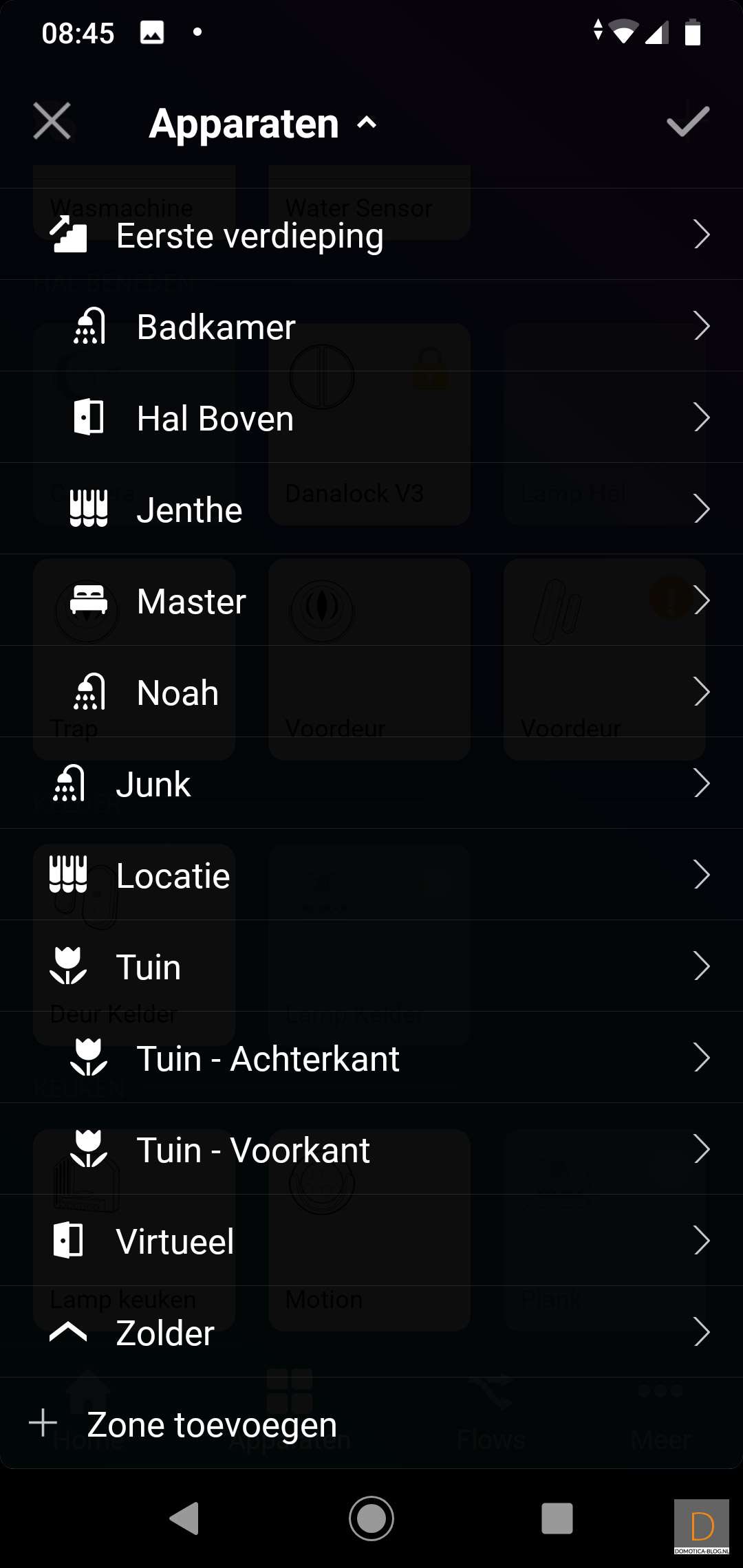Select the Virtueel zone
The height and width of the screenshot is (1568, 743).
371,1241
